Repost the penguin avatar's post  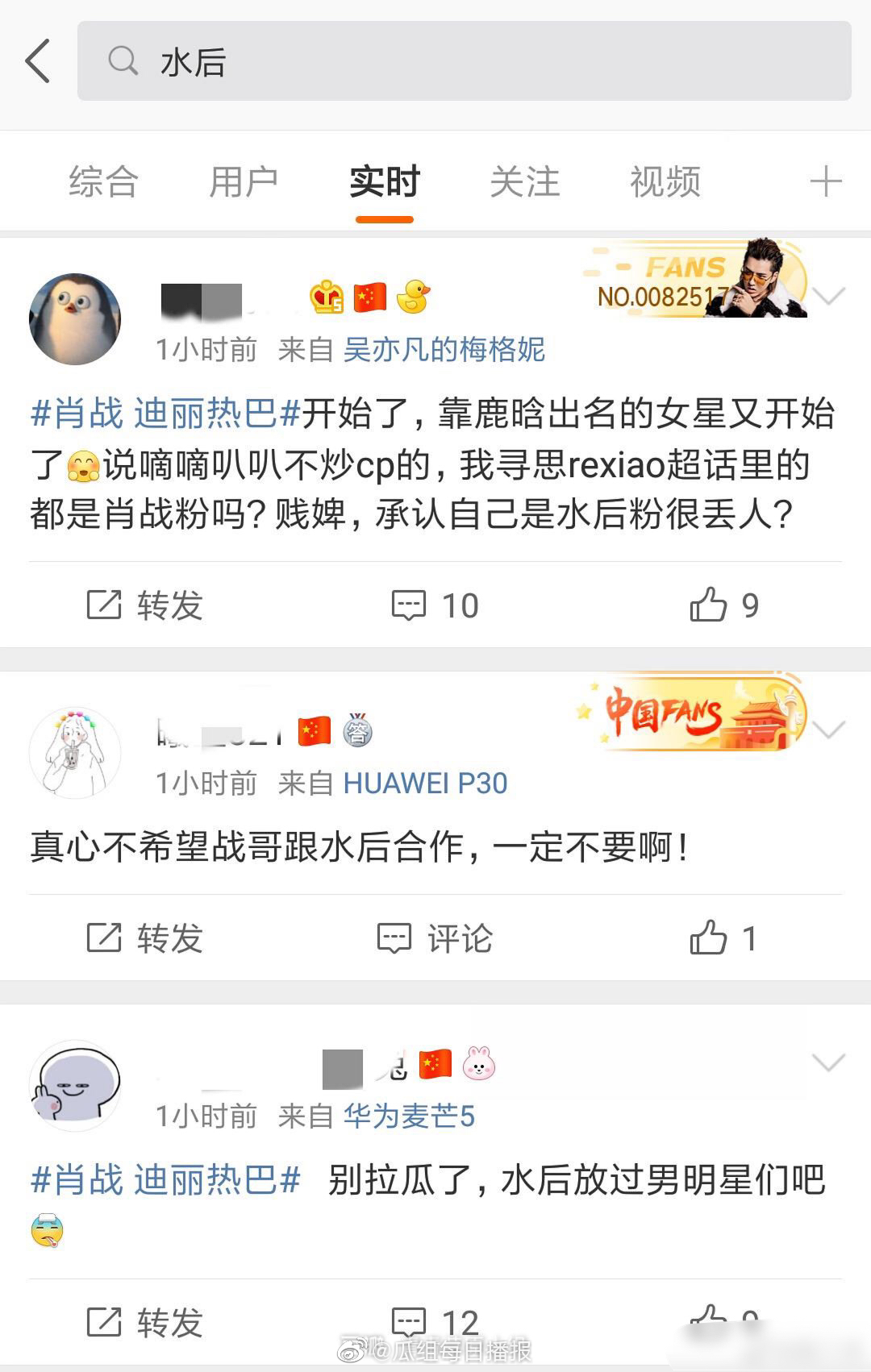[x=145, y=605]
